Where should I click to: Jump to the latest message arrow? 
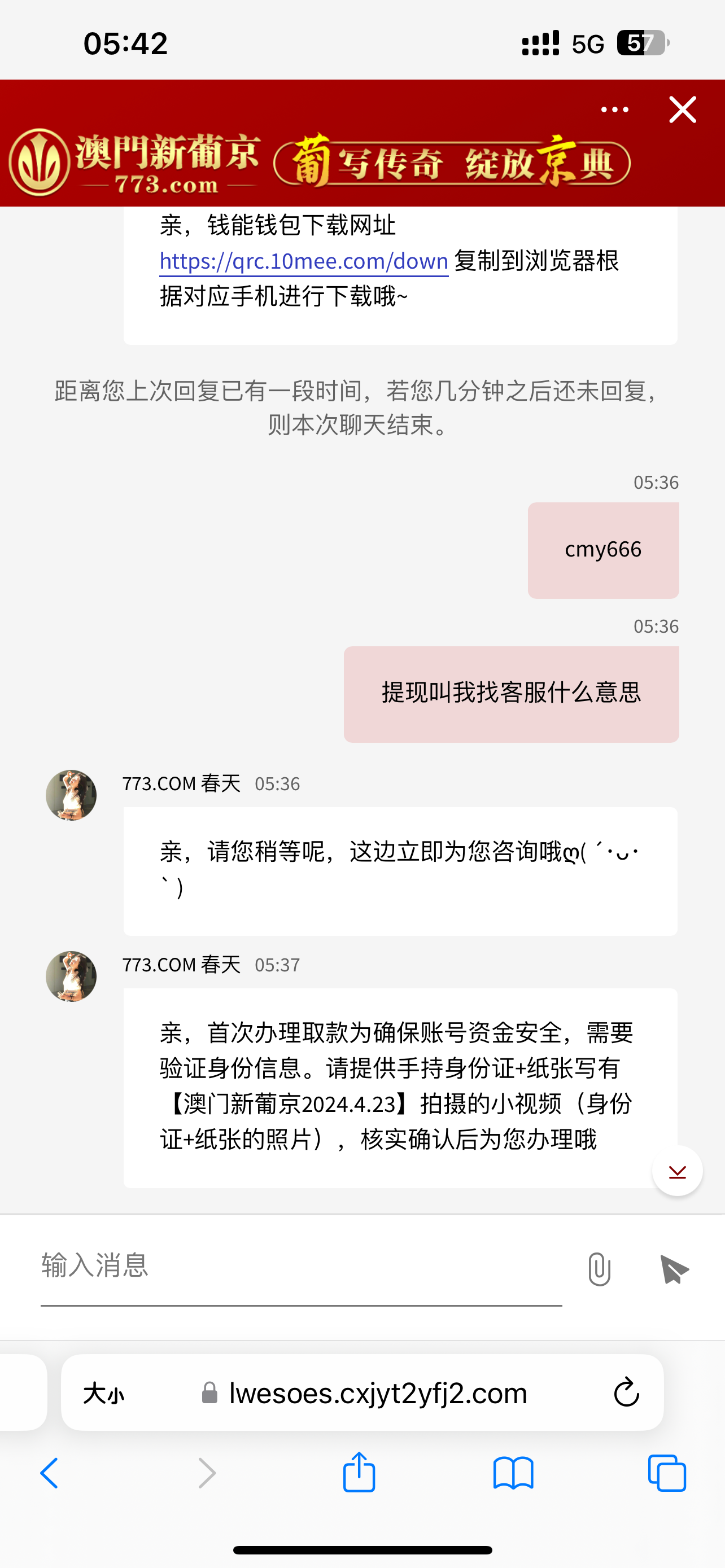pyautogui.click(x=677, y=1171)
